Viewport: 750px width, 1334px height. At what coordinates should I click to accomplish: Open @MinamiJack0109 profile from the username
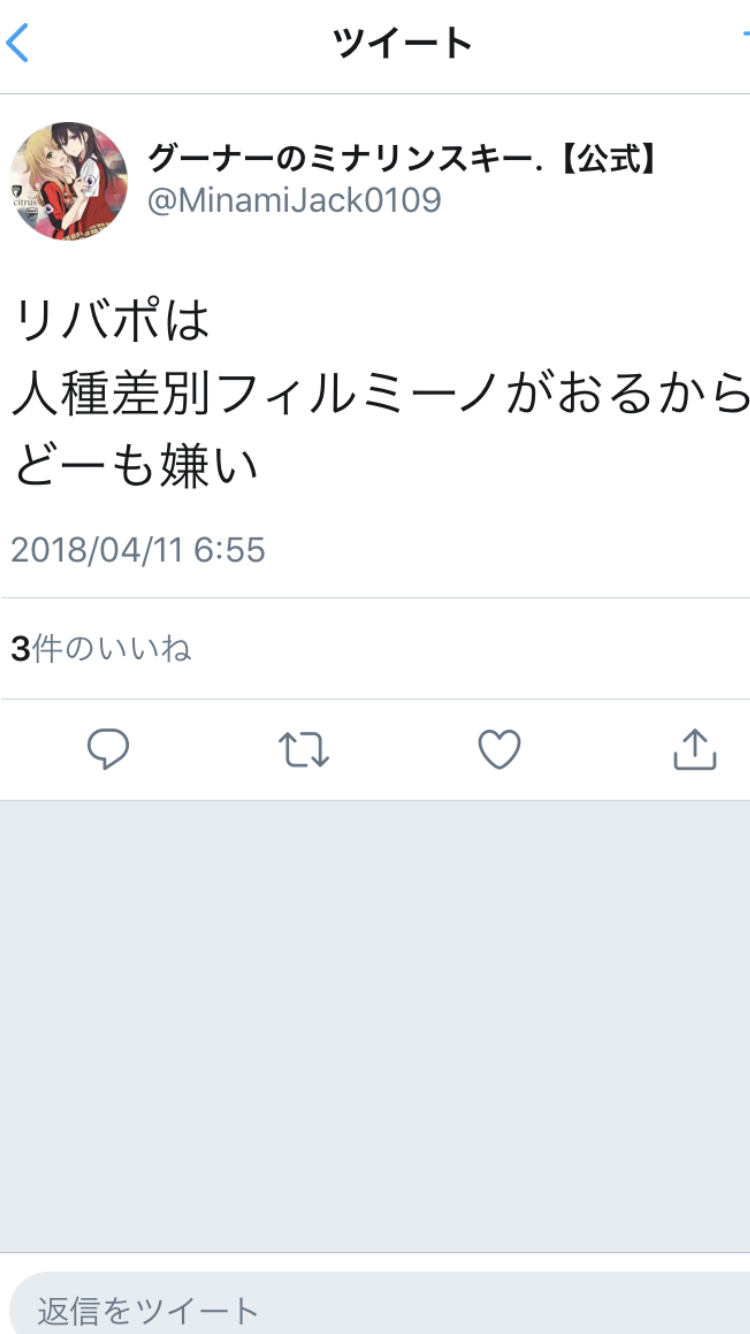(x=294, y=200)
